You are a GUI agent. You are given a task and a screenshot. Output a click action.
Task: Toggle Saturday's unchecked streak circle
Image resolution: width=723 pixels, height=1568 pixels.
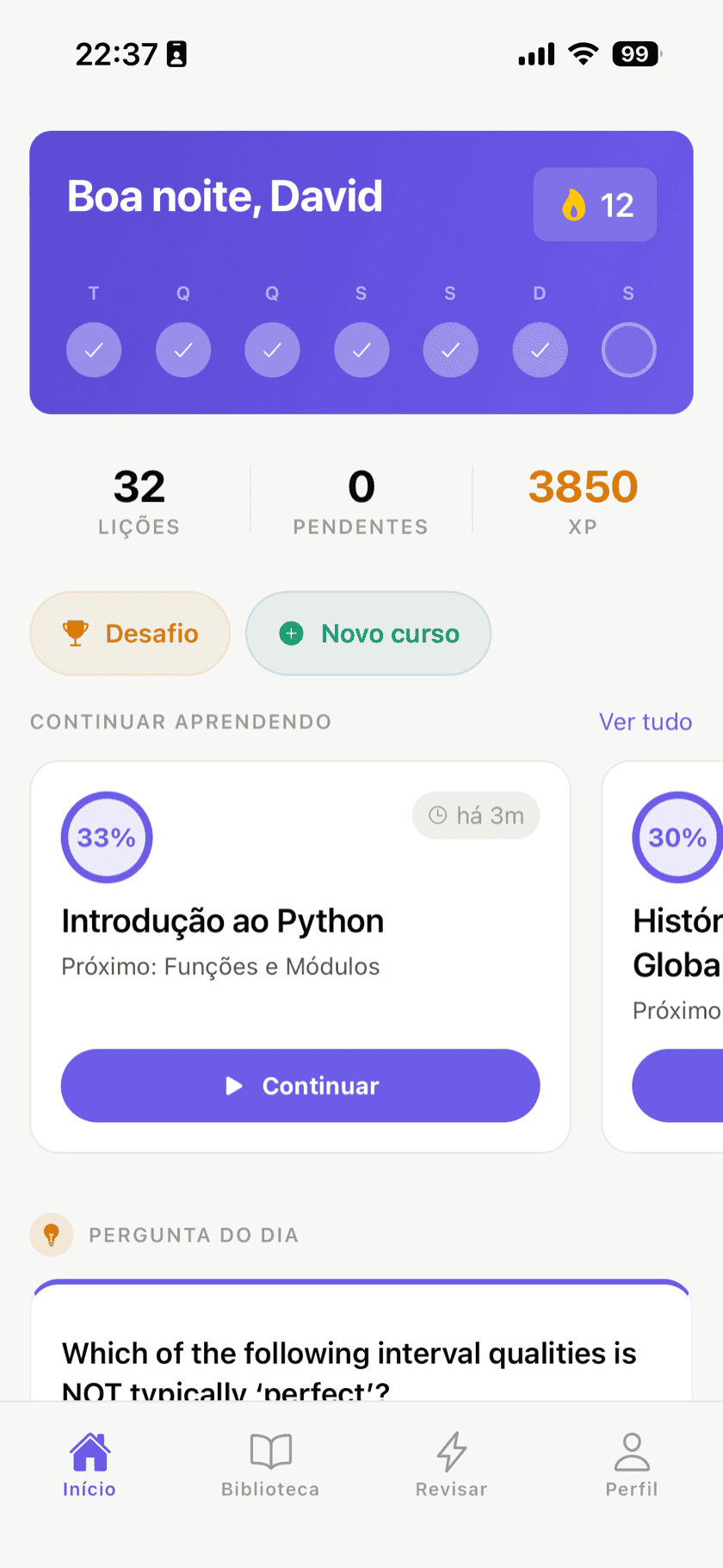tap(628, 350)
